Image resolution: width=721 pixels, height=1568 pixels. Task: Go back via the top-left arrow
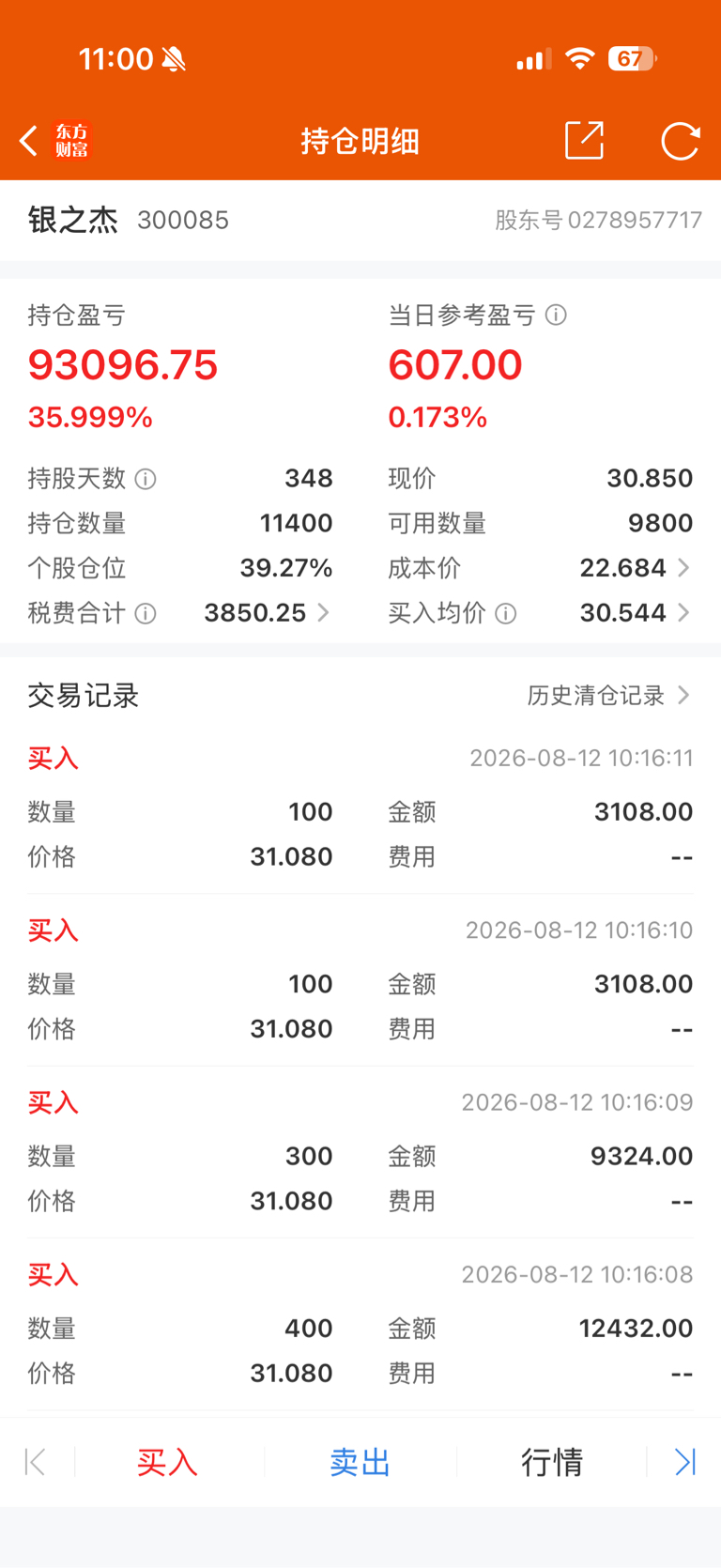(29, 142)
